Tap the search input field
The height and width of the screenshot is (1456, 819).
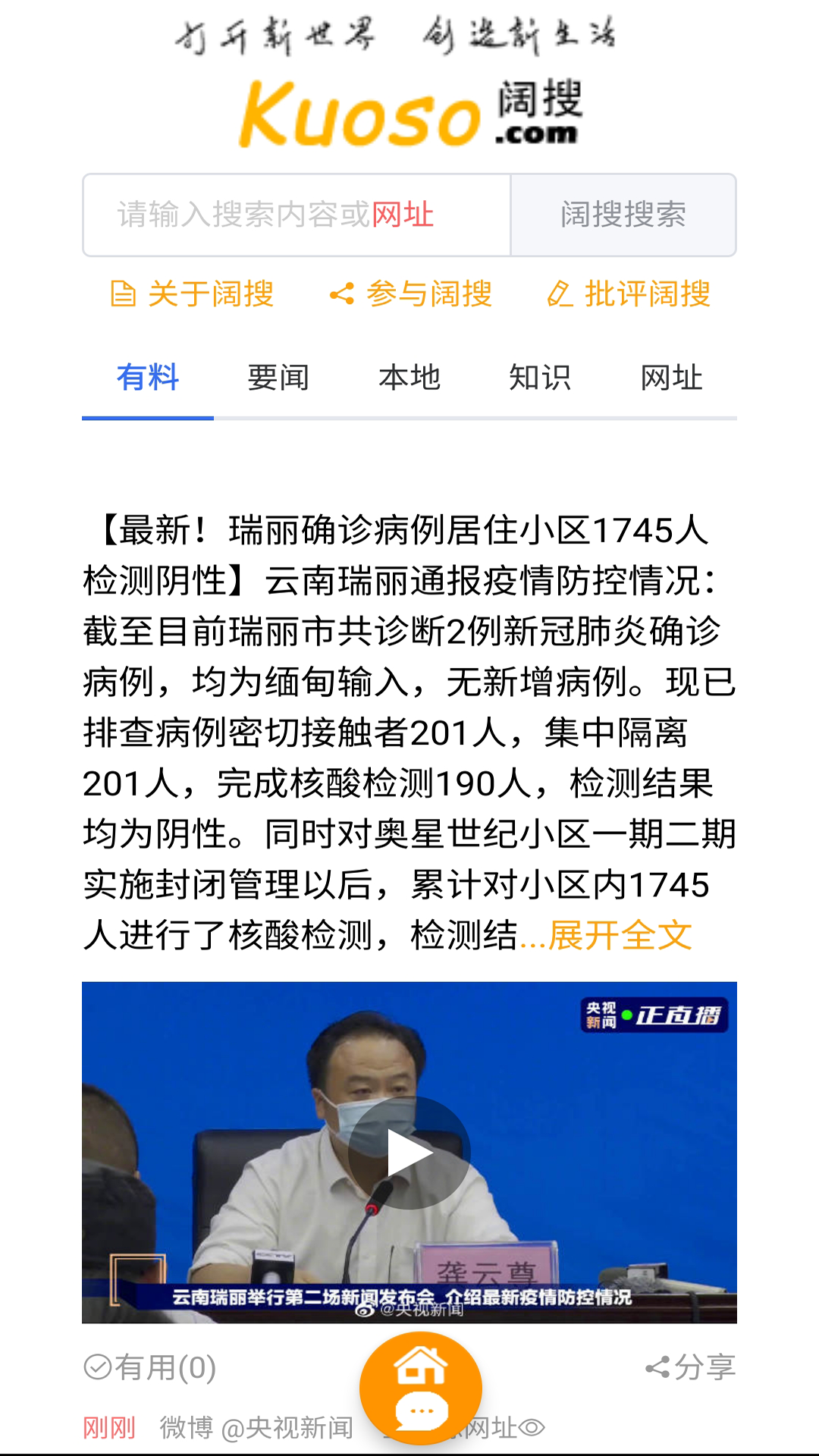point(296,215)
